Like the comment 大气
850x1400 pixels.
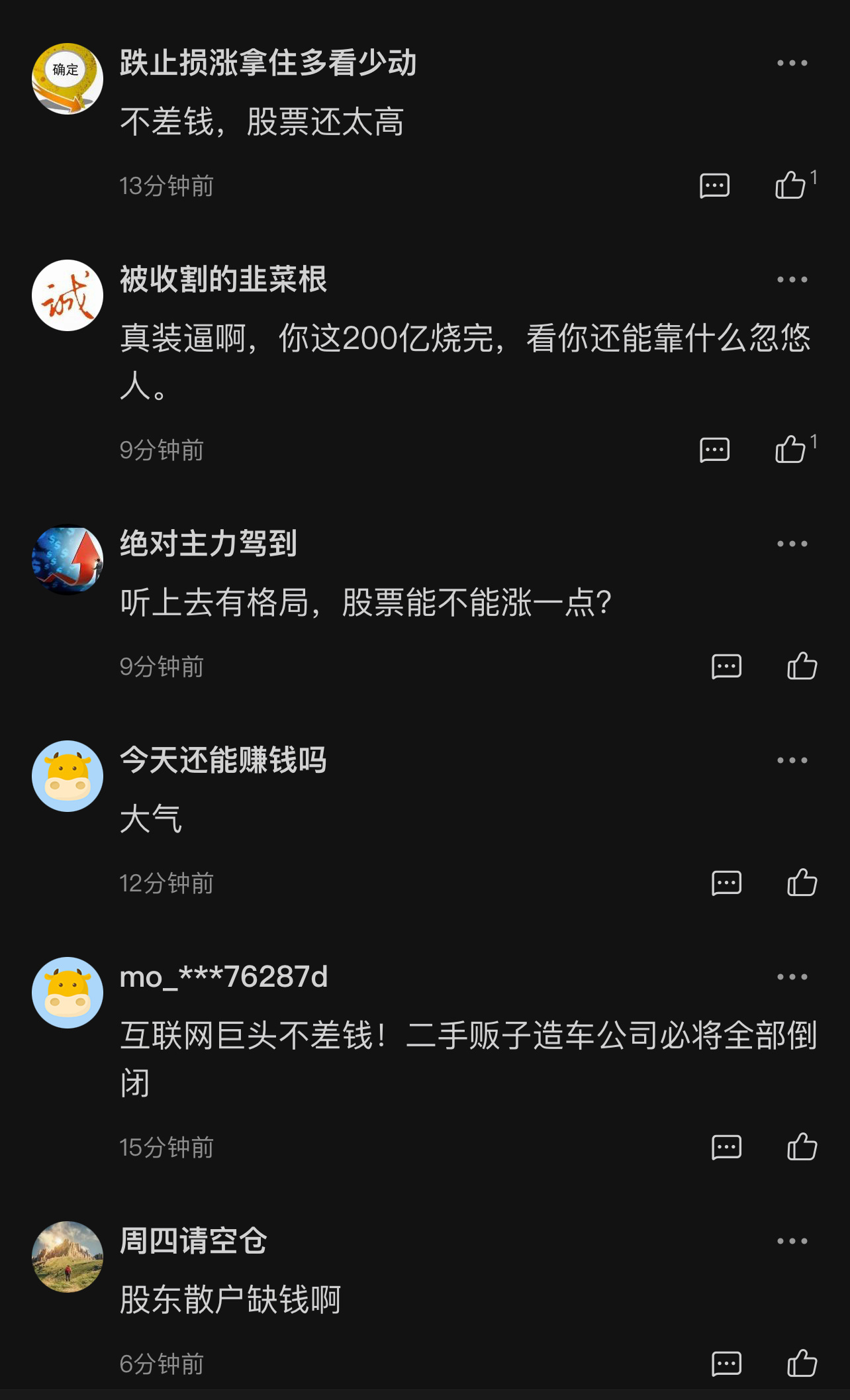(802, 883)
